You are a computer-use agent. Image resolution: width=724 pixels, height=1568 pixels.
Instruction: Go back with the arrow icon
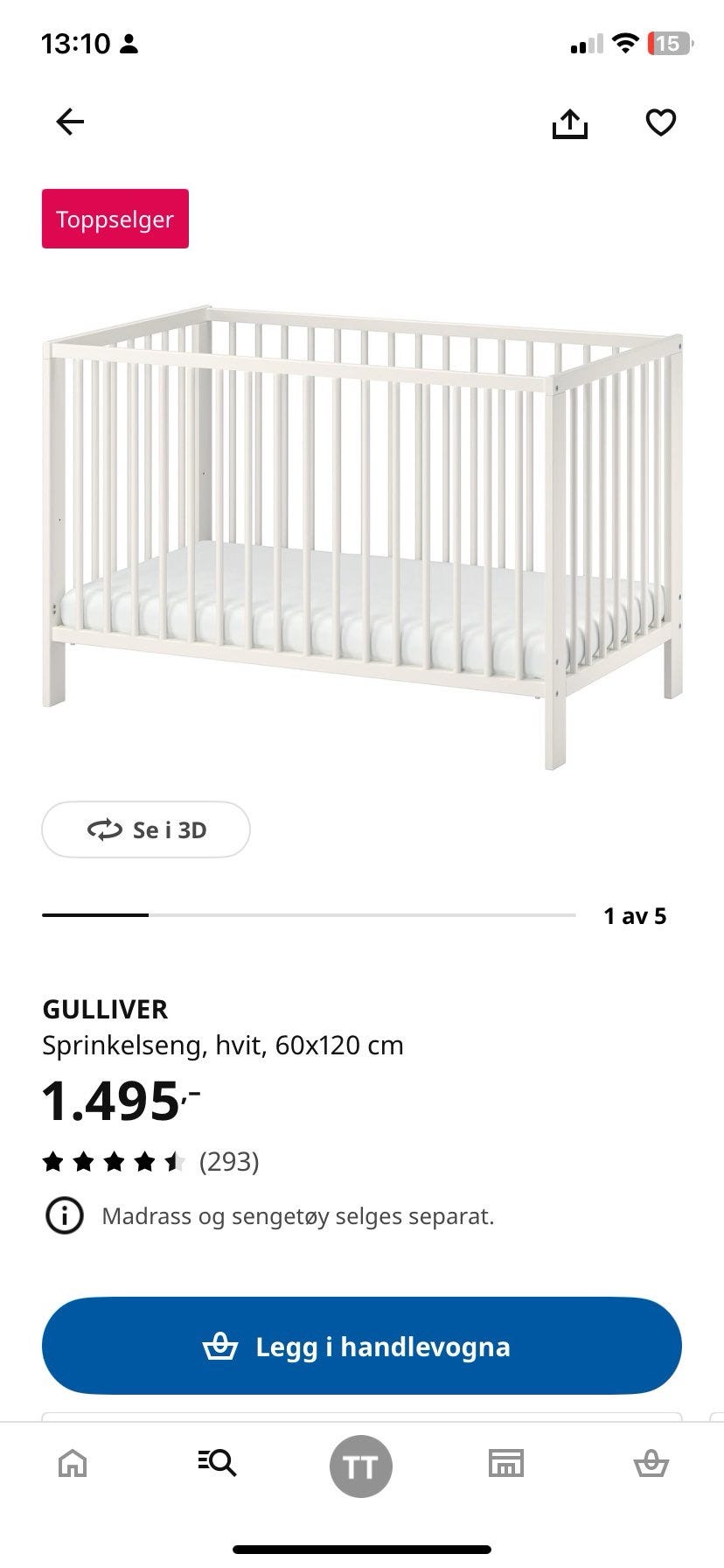point(70,122)
